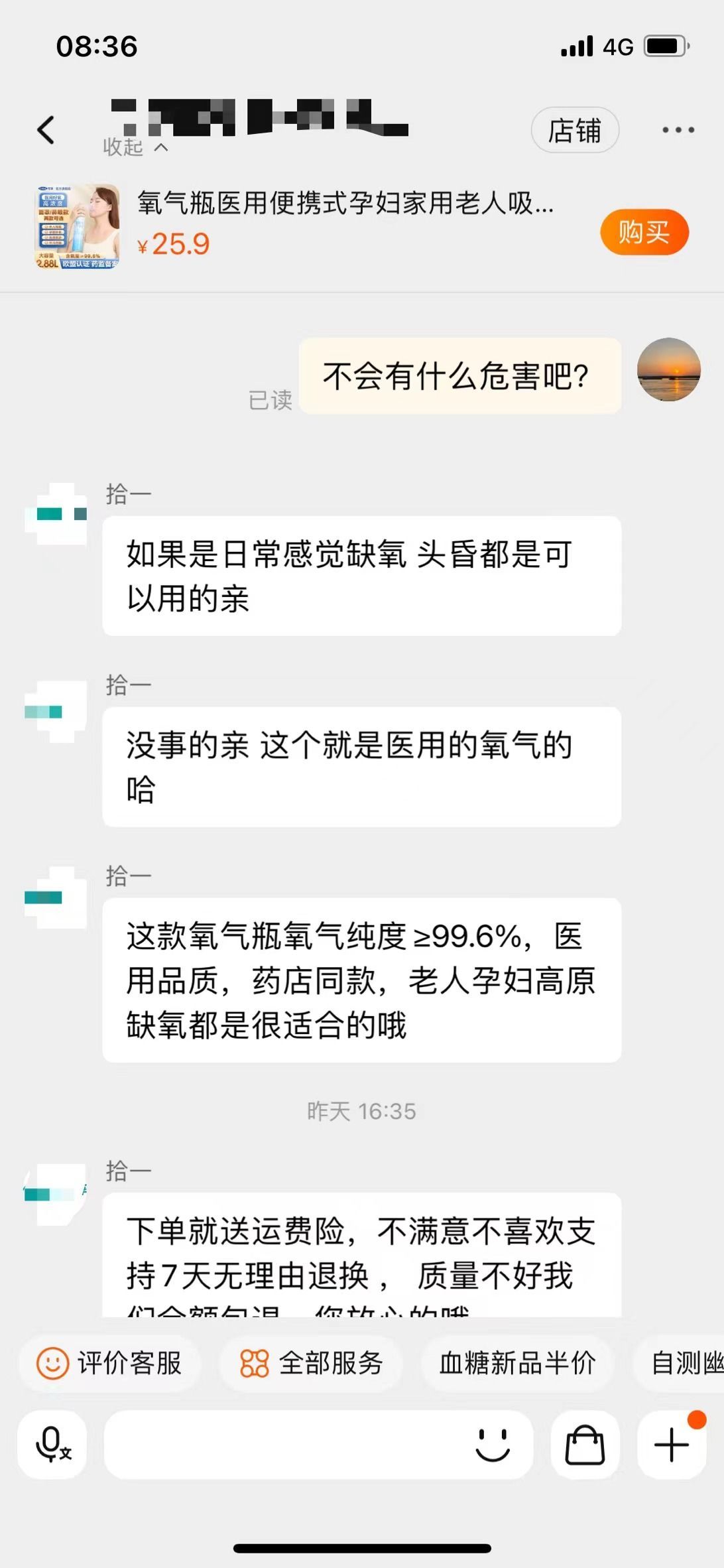Viewport: 724px width, 1568px height.
Task: Open the 全部服务 chip
Action: pos(312,1363)
